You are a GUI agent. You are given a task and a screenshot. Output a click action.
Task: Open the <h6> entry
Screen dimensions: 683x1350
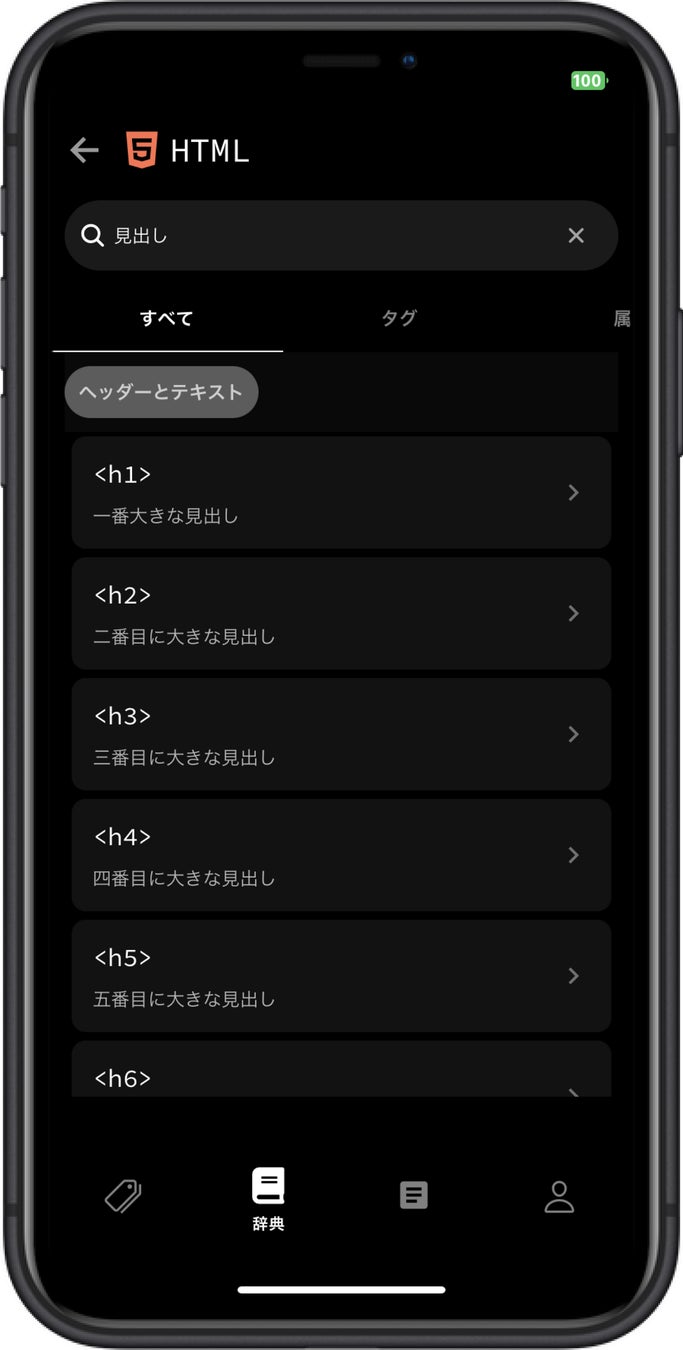pos(341,1069)
